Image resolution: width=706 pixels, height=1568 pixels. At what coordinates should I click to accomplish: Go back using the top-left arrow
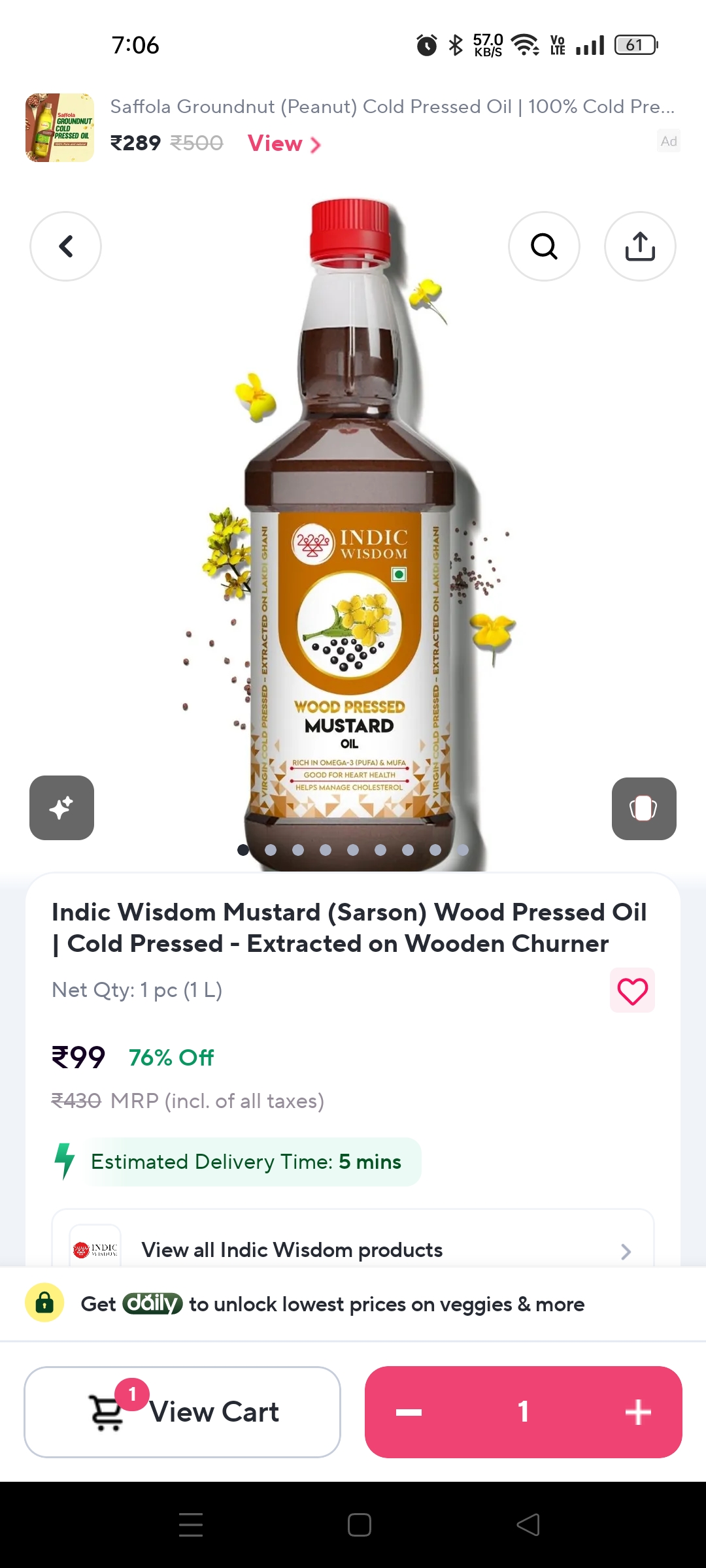click(x=65, y=246)
